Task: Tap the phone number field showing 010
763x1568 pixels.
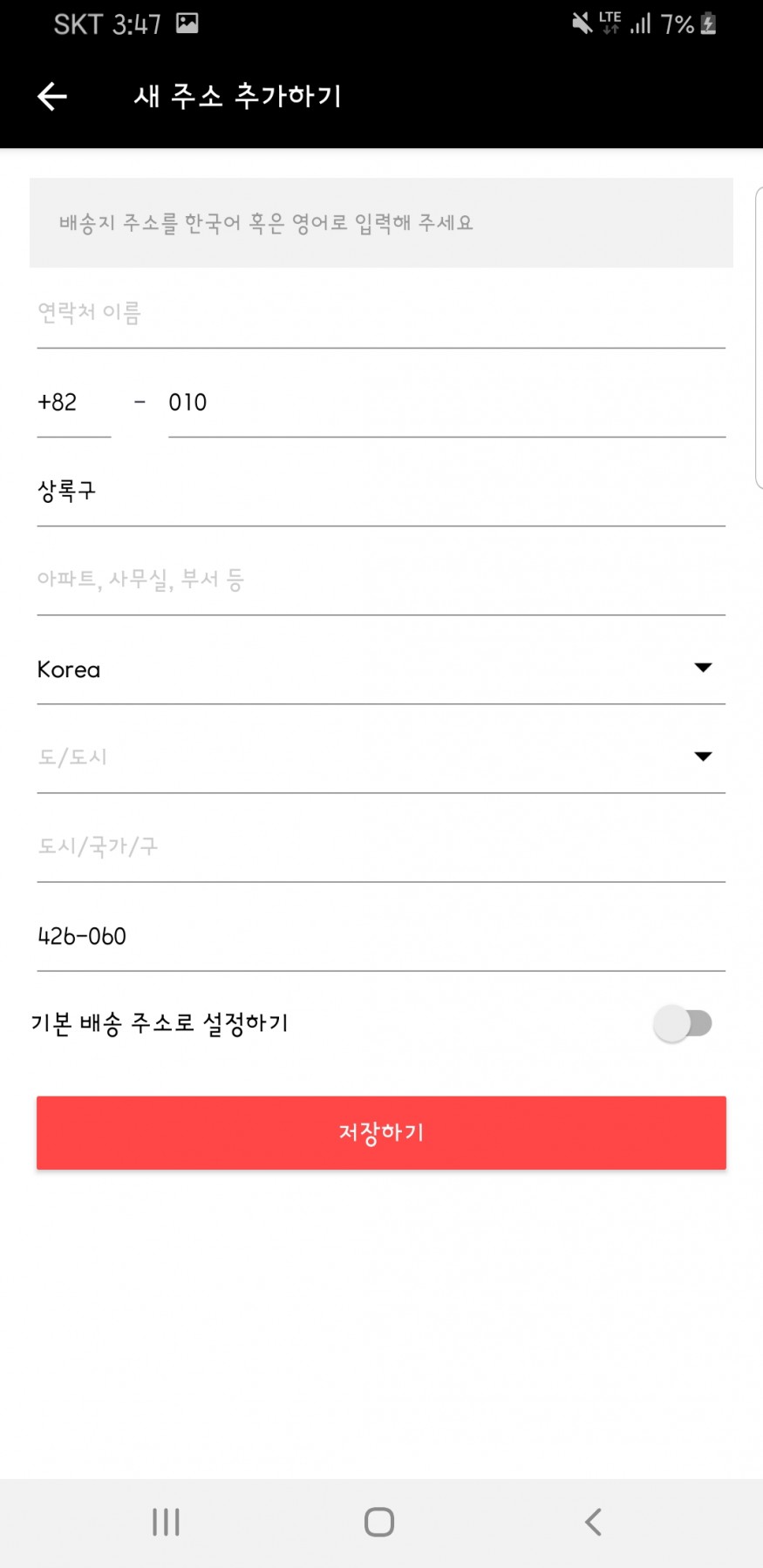Action: 446,403
